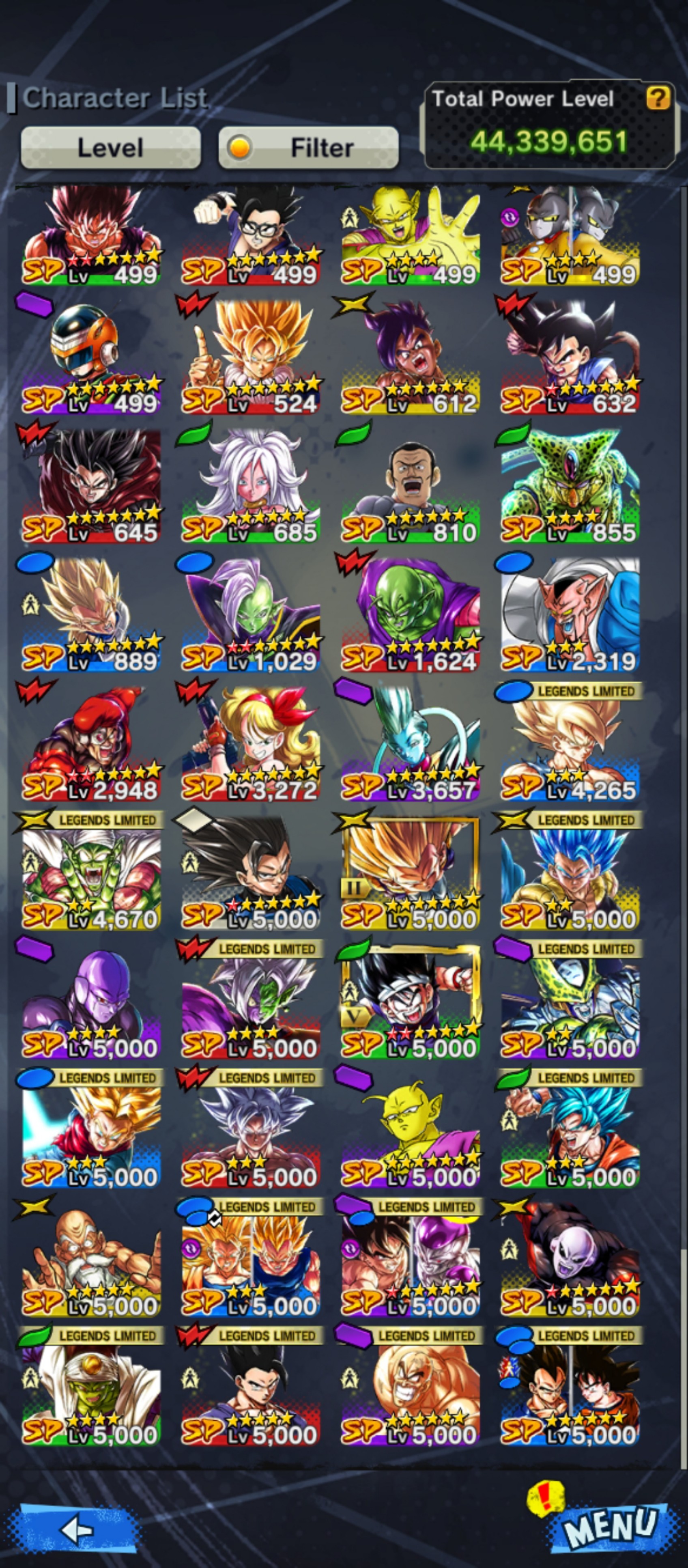Image resolution: width=688 pixels, height=1568 pixels.
Task: Open the Lv 1,624 character
Action: tap(410, 615)
